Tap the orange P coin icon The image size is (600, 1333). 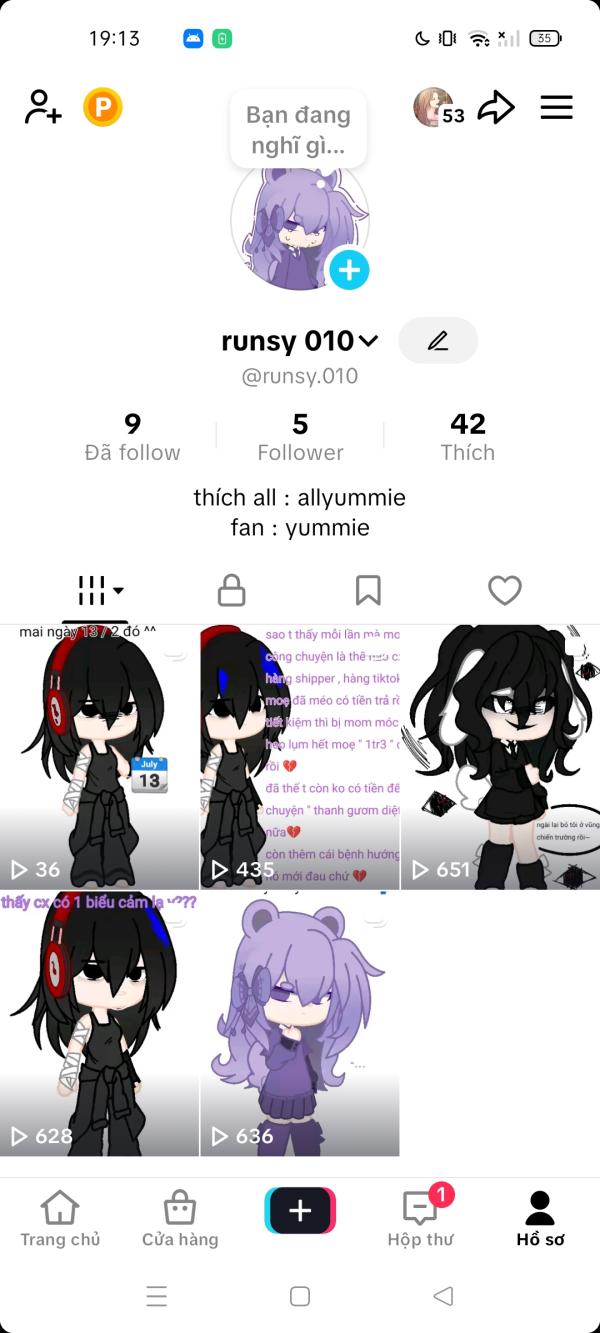[x=102, y=107]
